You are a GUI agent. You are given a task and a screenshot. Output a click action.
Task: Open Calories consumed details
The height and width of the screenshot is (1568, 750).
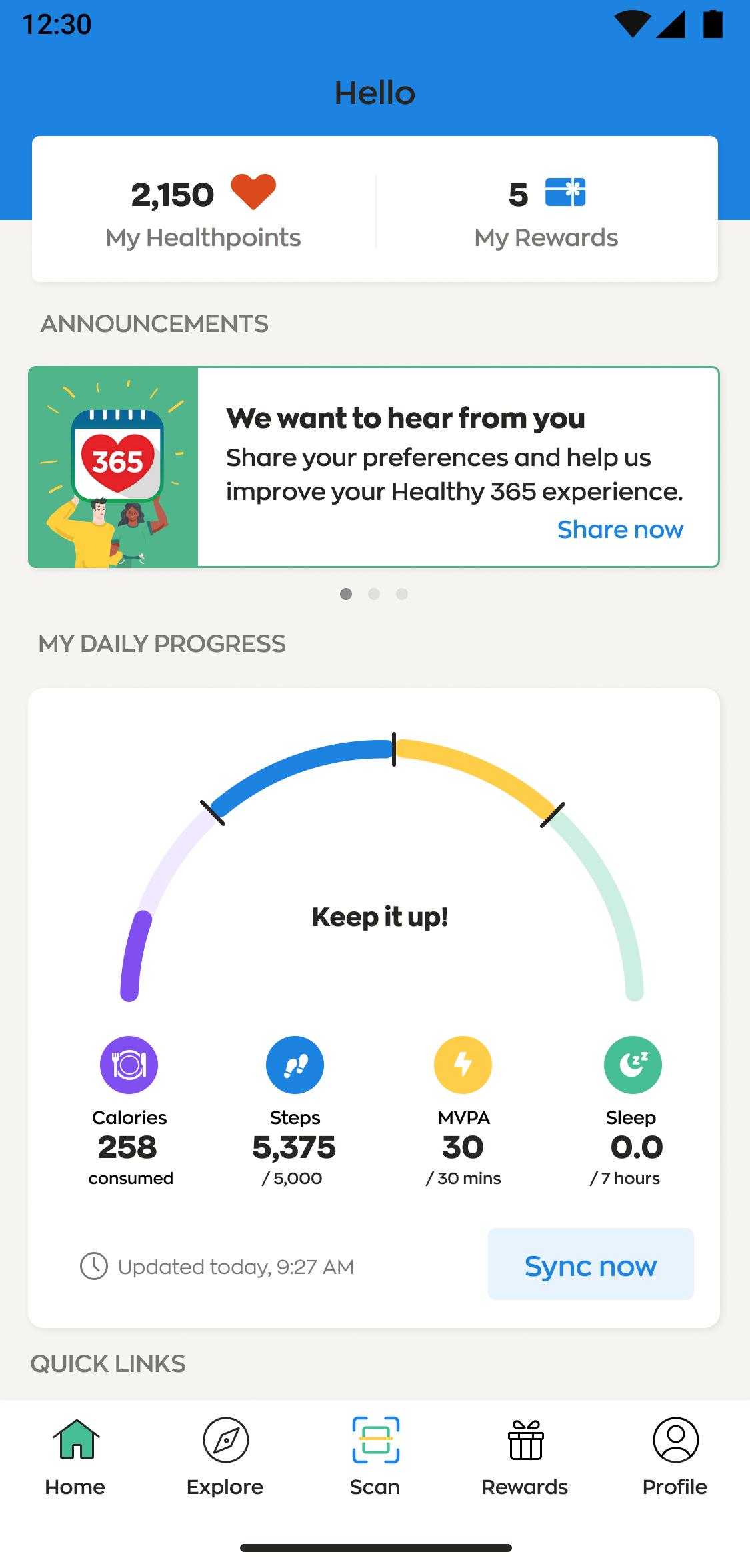[129, 1111]
